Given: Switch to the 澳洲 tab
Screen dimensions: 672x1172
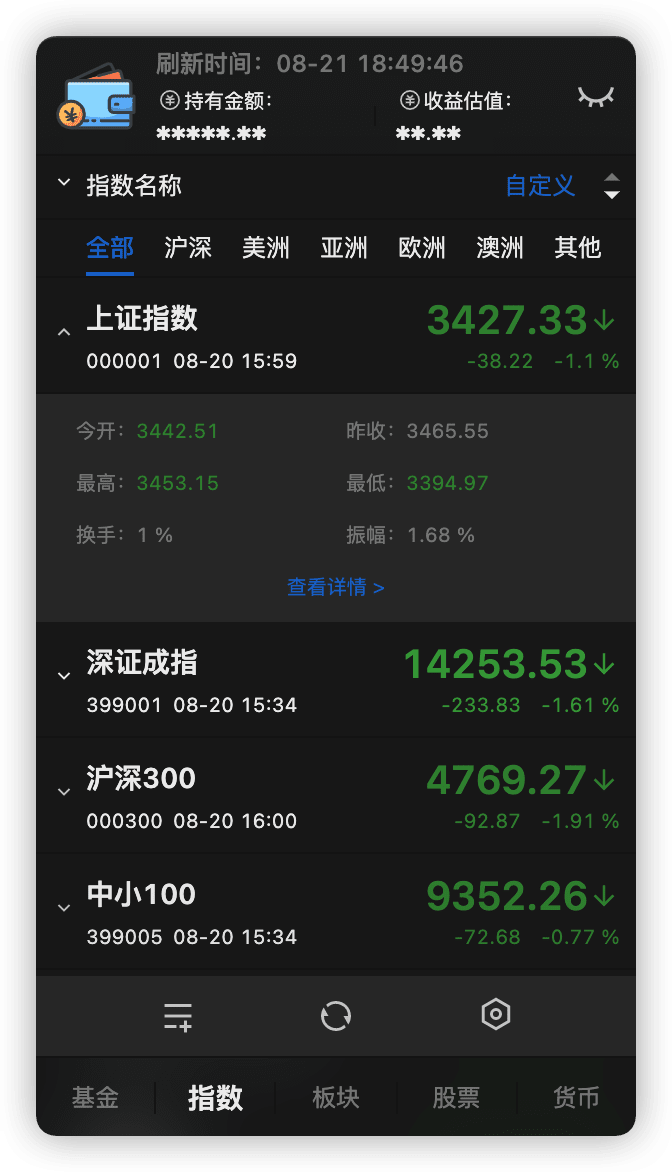Looking at the screenshot, I should tap(500, 248).
